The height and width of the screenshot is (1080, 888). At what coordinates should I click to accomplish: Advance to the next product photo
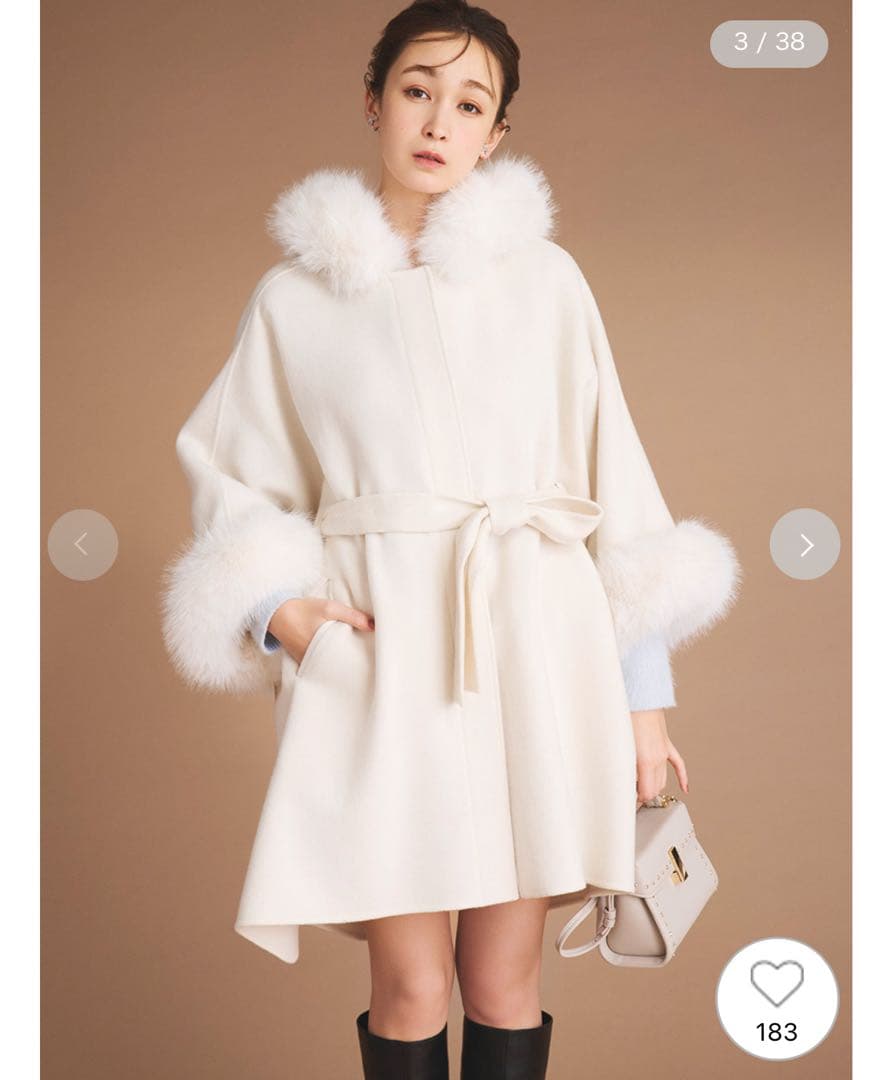(805, 545)
